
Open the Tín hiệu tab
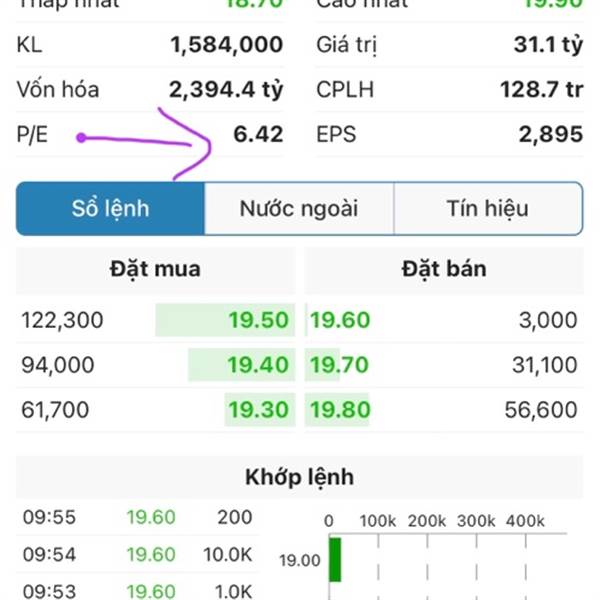click(487, 209)
